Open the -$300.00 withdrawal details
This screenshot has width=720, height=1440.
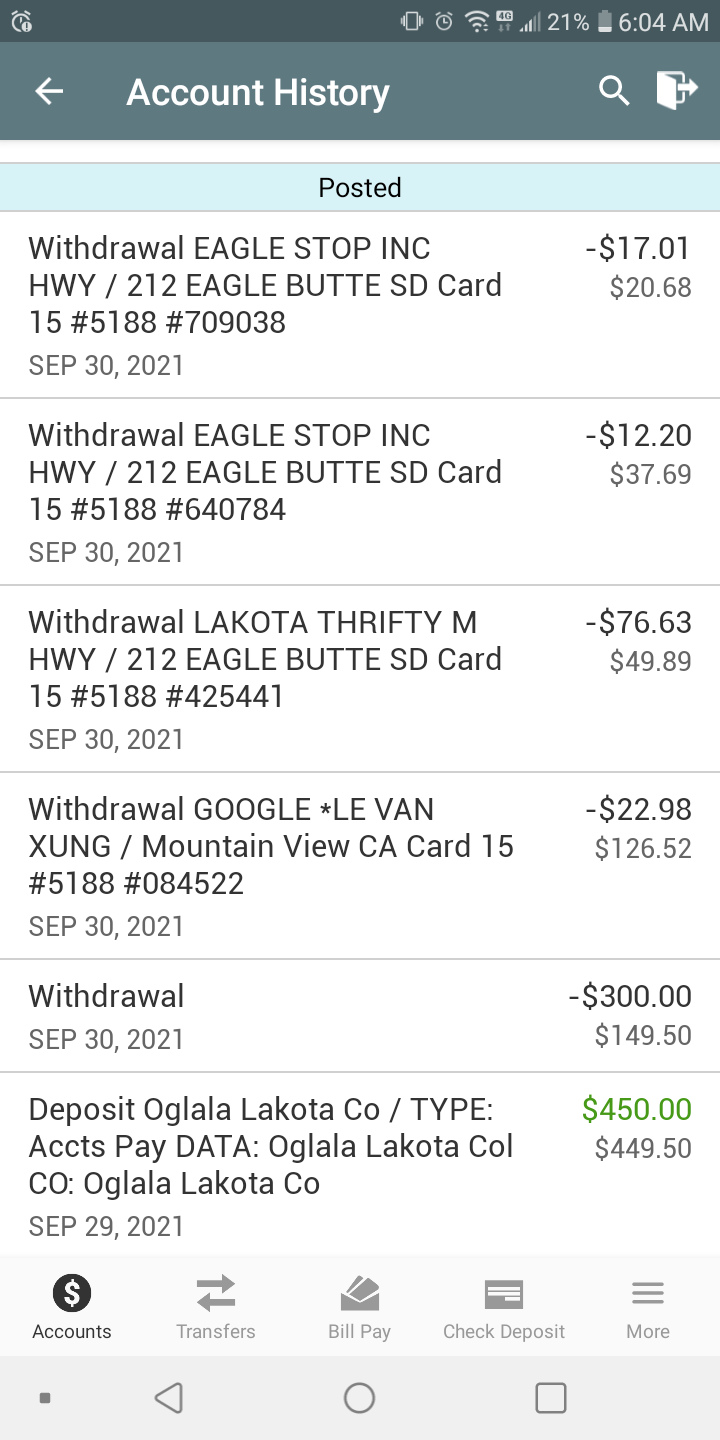tap(360, 1016)
